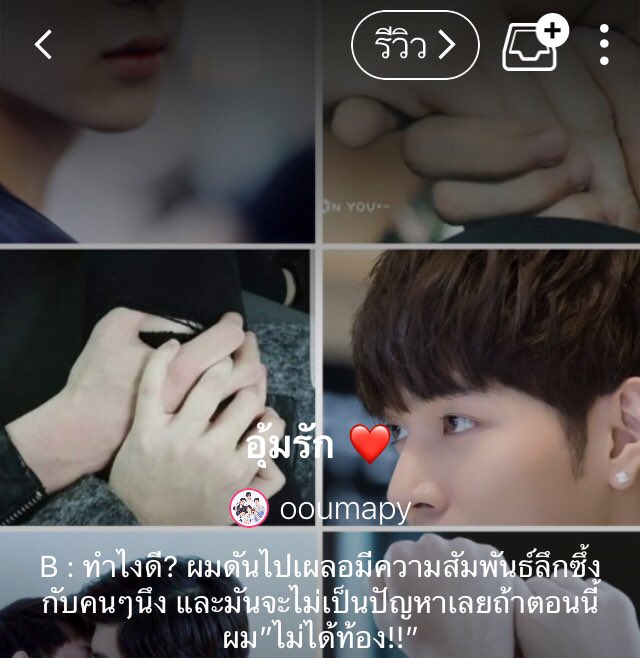Viewport: 640px width, 658px height.
Task: Open the three-dot overflow menu
Action: tap(604, 45)
